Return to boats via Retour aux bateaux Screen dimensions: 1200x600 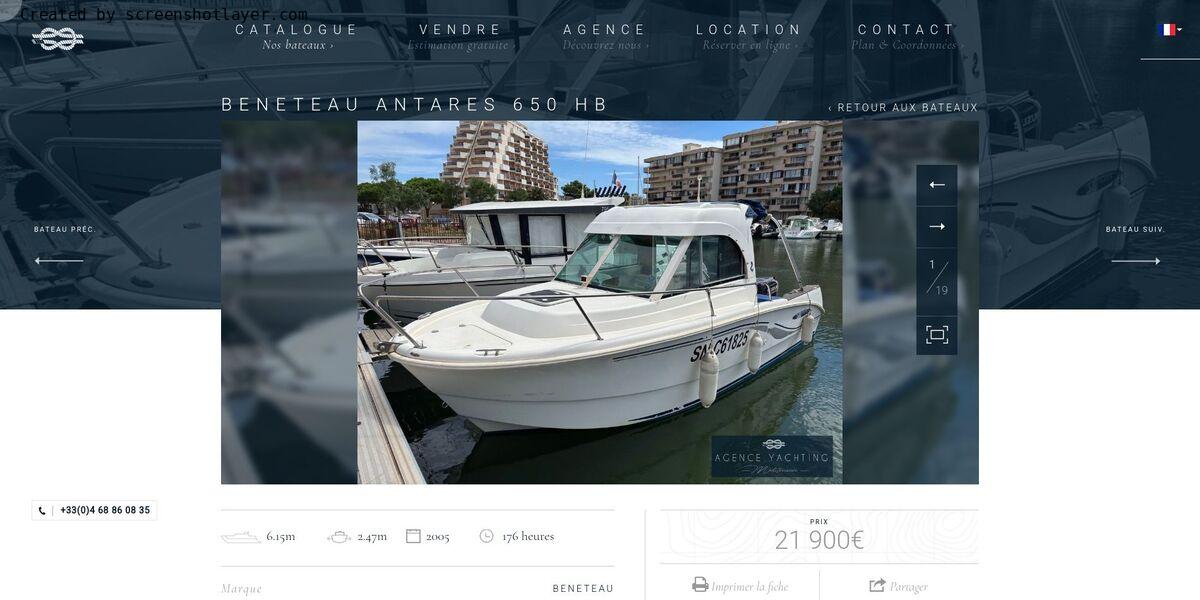tap(903, 108)
